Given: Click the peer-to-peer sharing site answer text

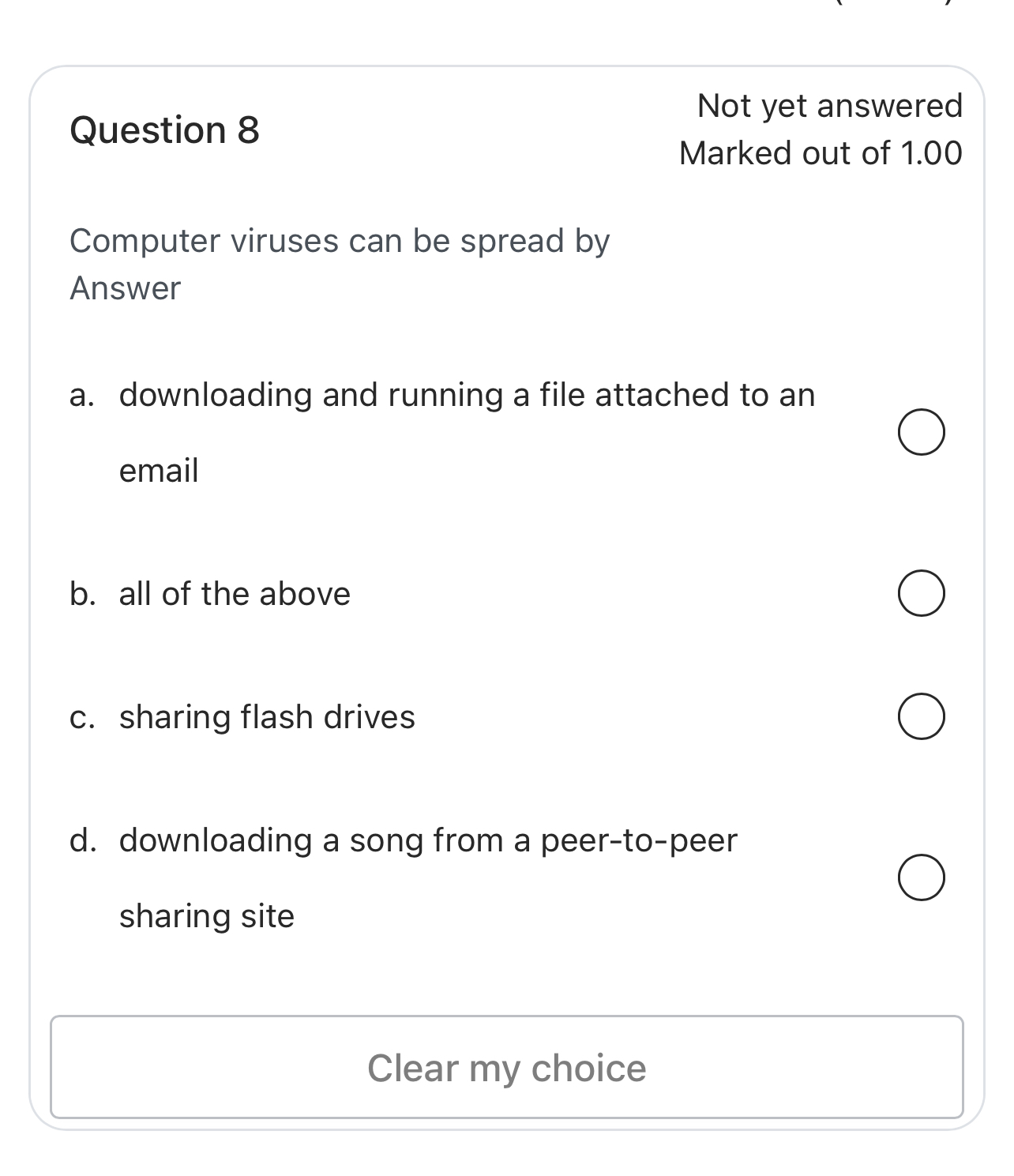Looking at the screenshot, I should (429, 840).
